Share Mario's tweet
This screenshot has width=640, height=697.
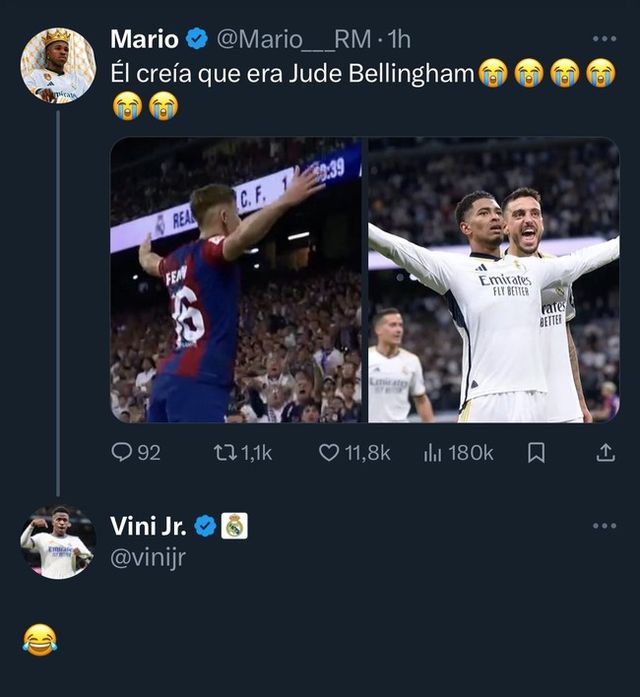coord(605,453)
